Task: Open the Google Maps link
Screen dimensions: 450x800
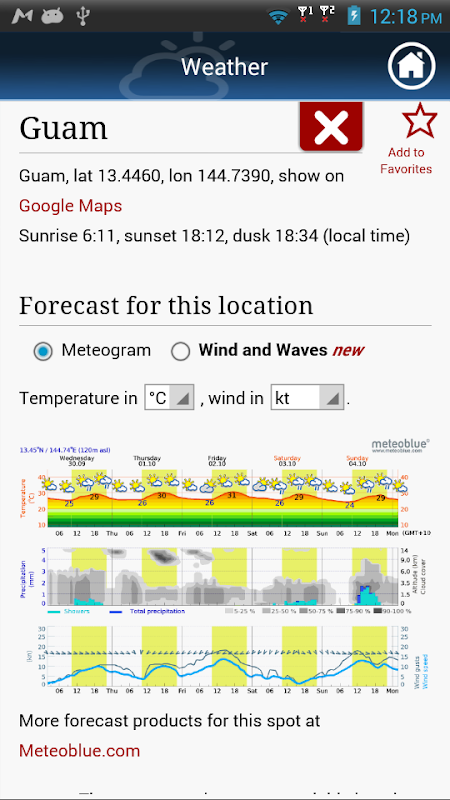Action: point(70,206)
